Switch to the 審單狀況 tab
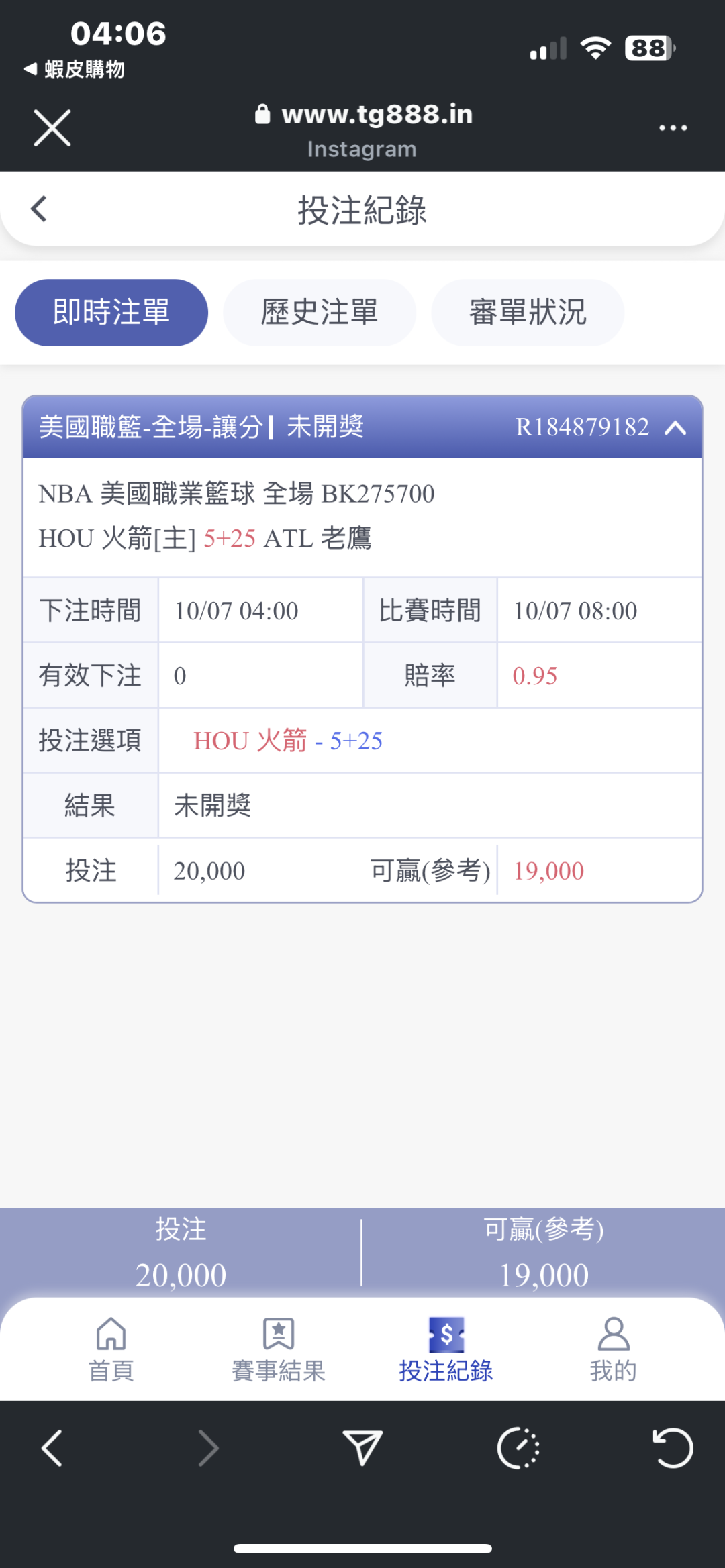This screenshot has height=1568, width=725. [528, 313]
